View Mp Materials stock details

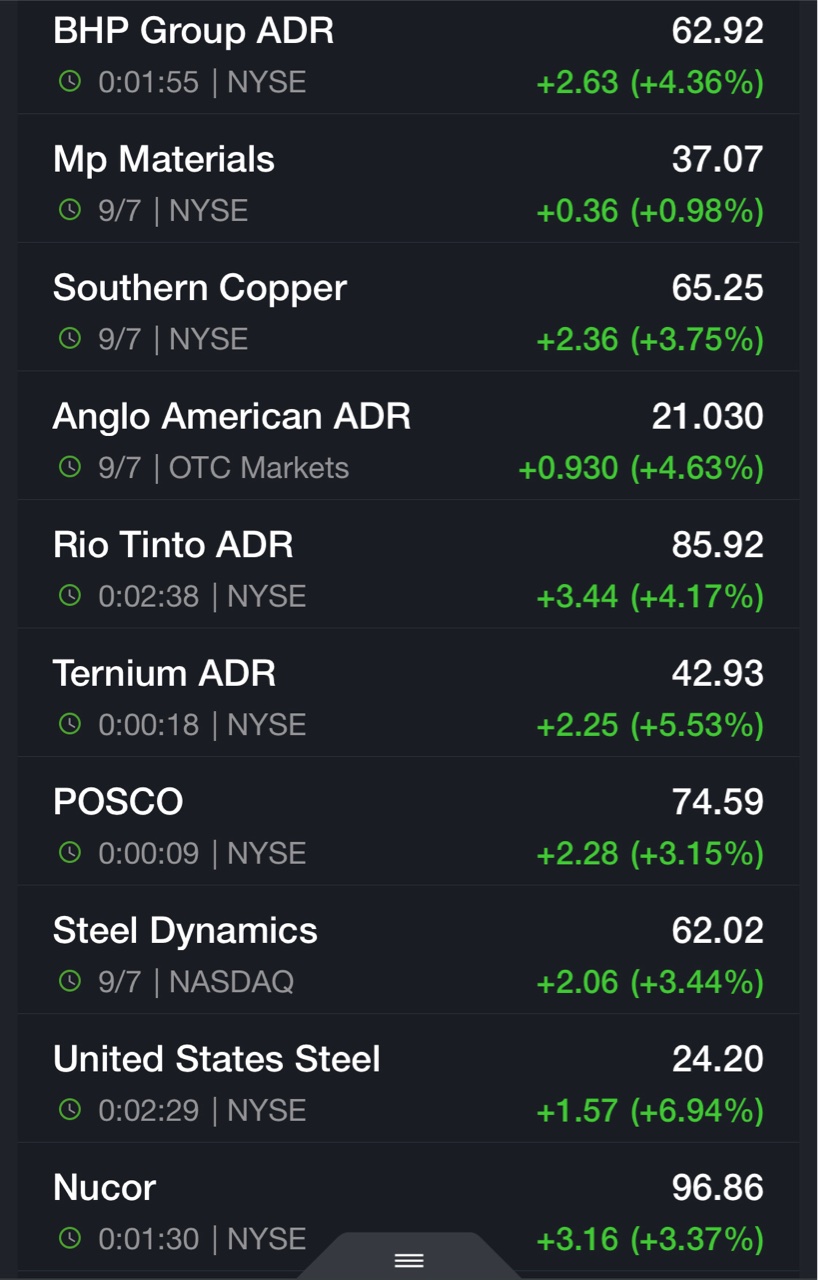164,160
